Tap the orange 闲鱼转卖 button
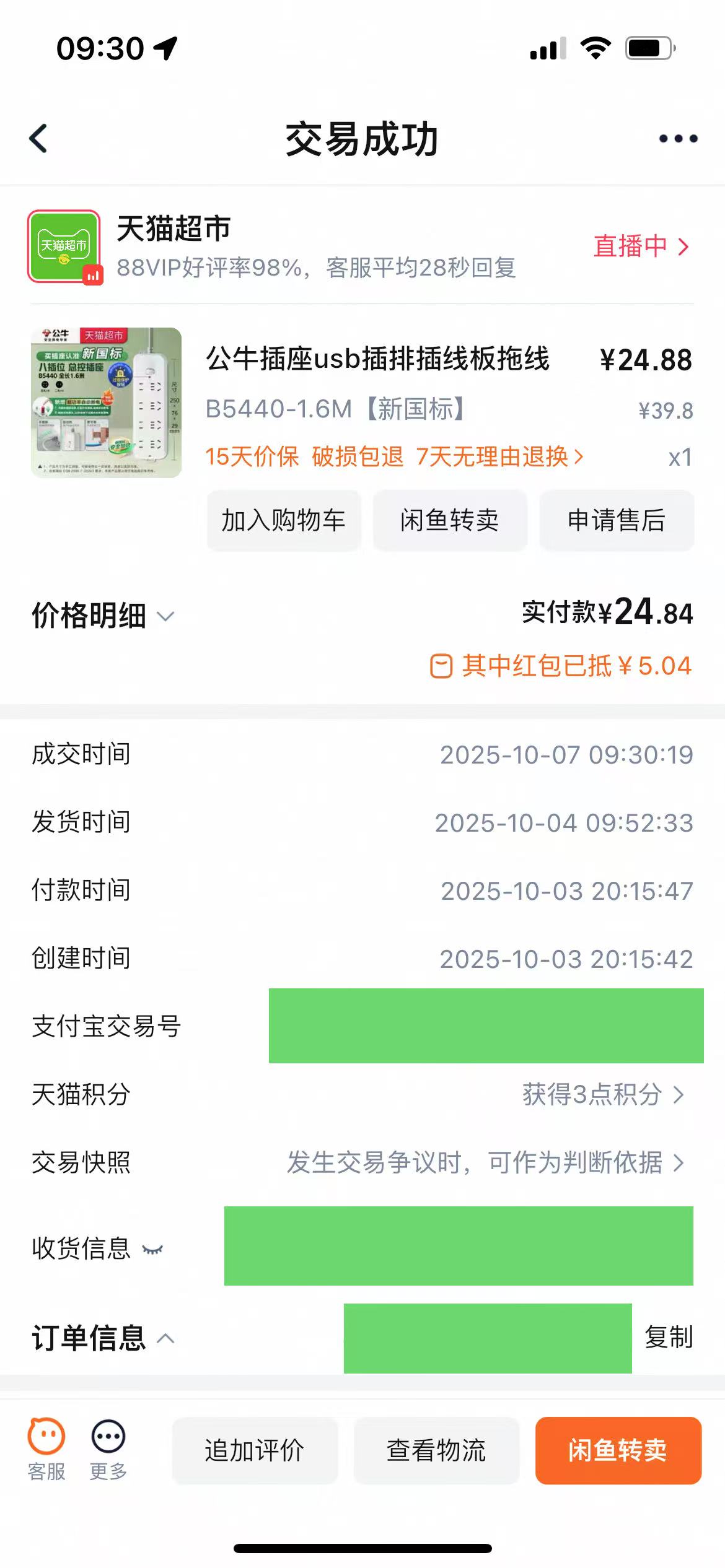725x1568 pixels. [618, 1450]
